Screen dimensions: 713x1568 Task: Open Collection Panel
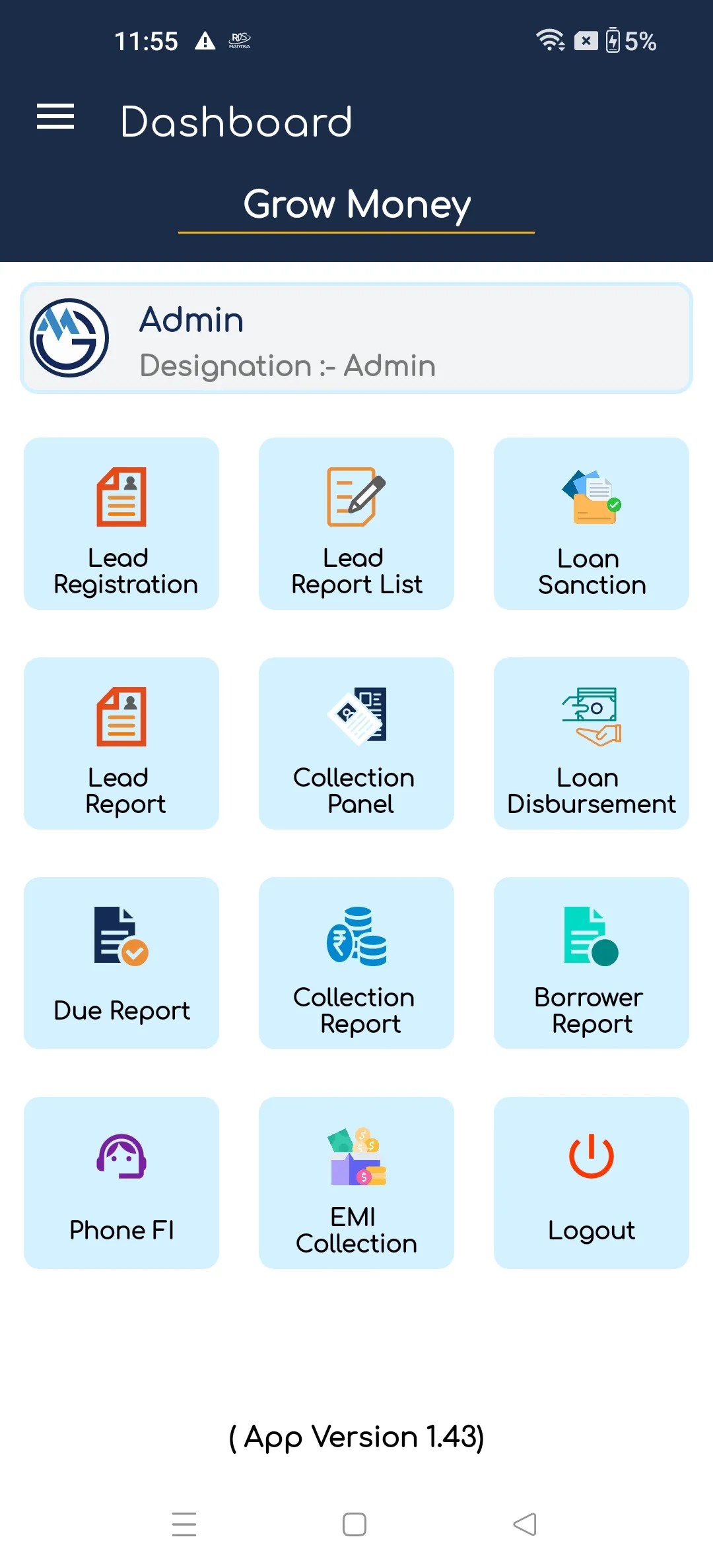[x=356, y=743]
